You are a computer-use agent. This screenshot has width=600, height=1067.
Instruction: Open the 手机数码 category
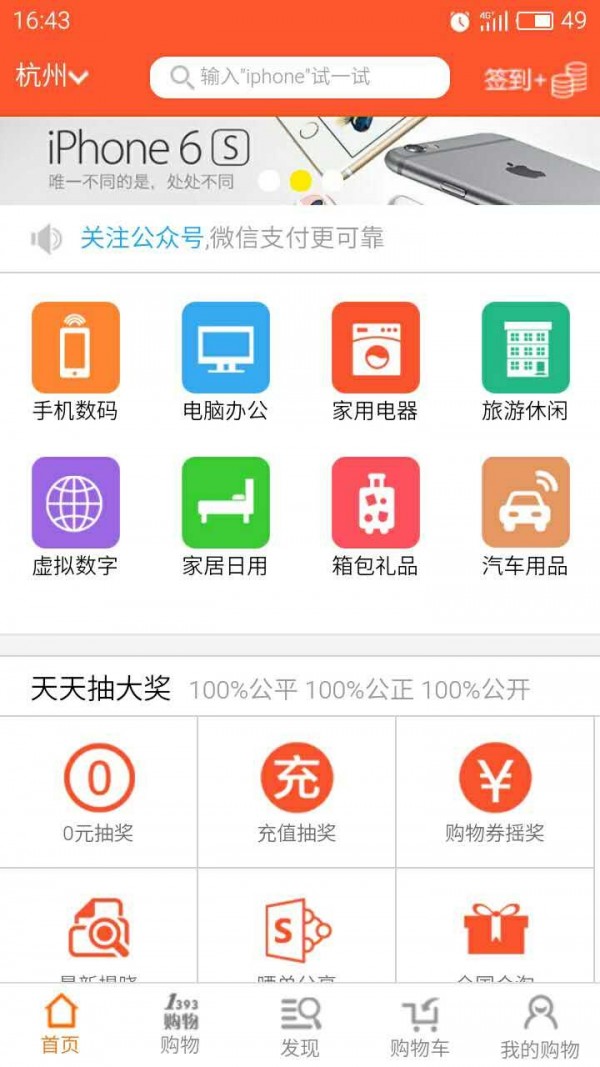coord(76,360)
